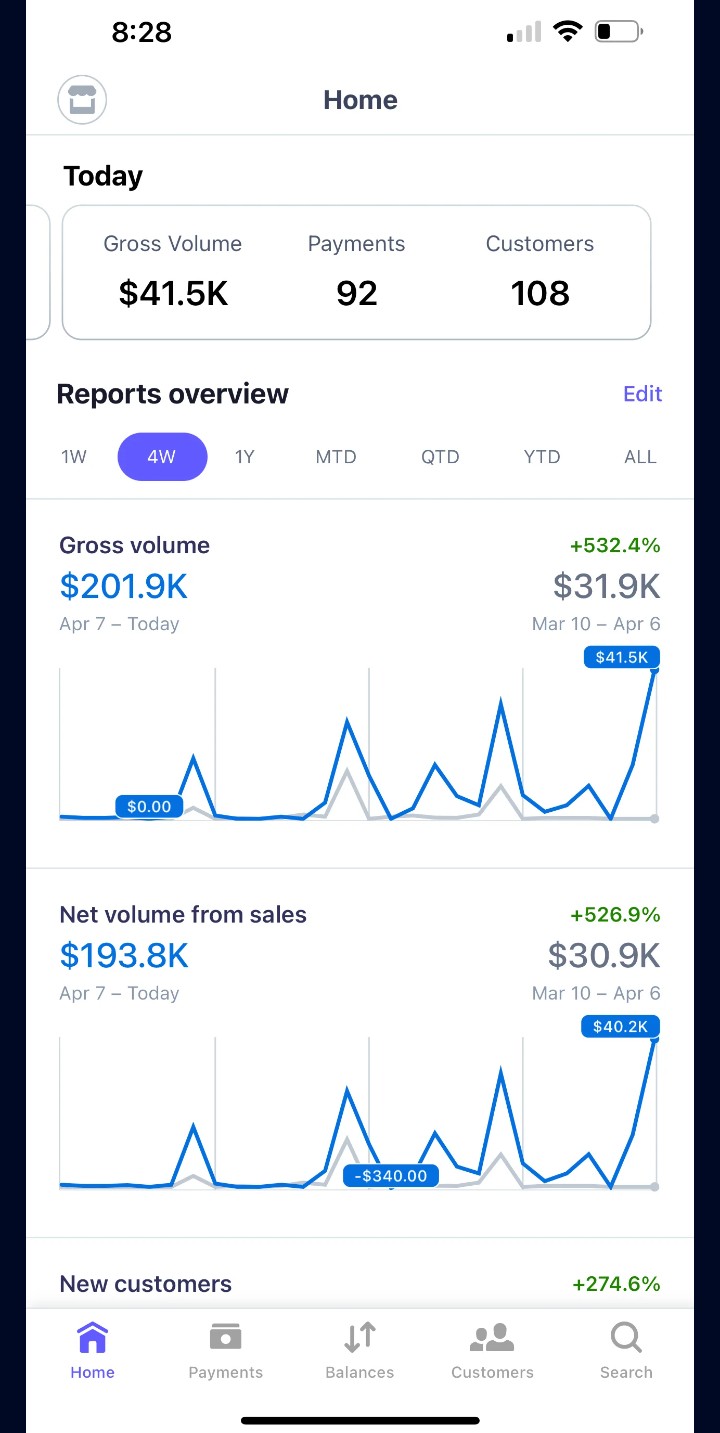Open the Gross volume report
Screen dimensions: 720x1433
click(x=360, y=683)
